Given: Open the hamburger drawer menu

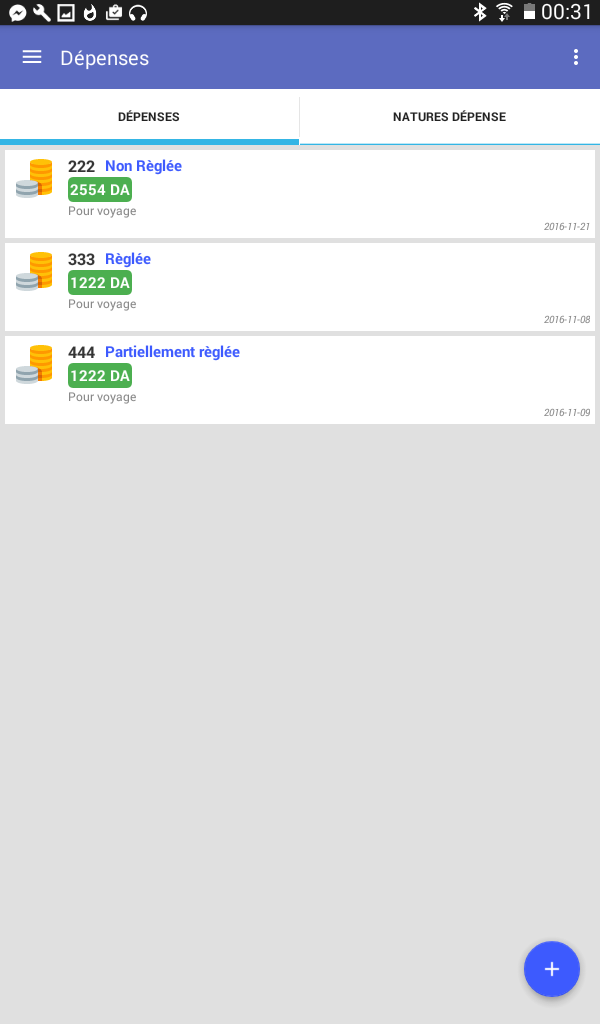Looking at the screenshot, I should pyautogui.click(x=32, y=57).
